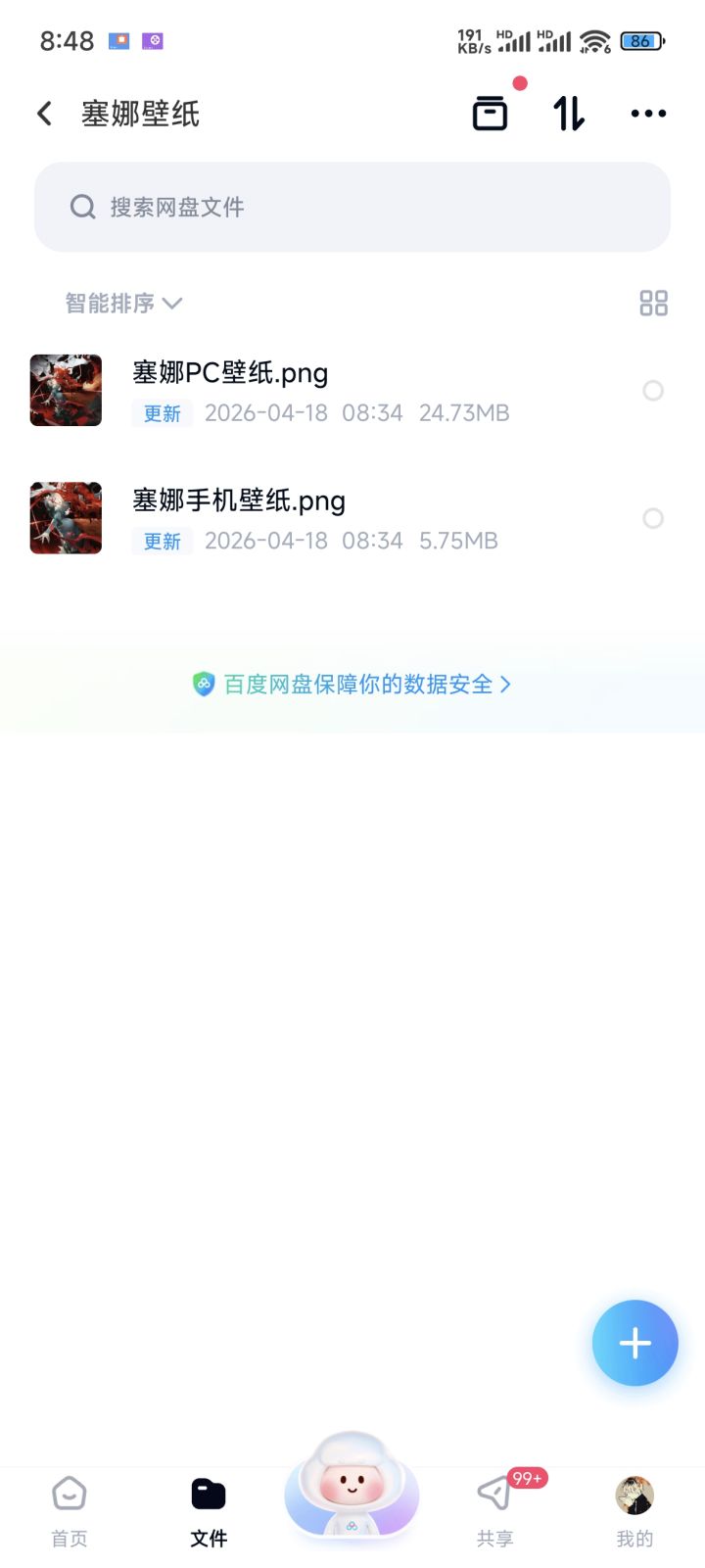
Task: Select the circle next to 塞娜手机壁纸.png
Action: 653,518
